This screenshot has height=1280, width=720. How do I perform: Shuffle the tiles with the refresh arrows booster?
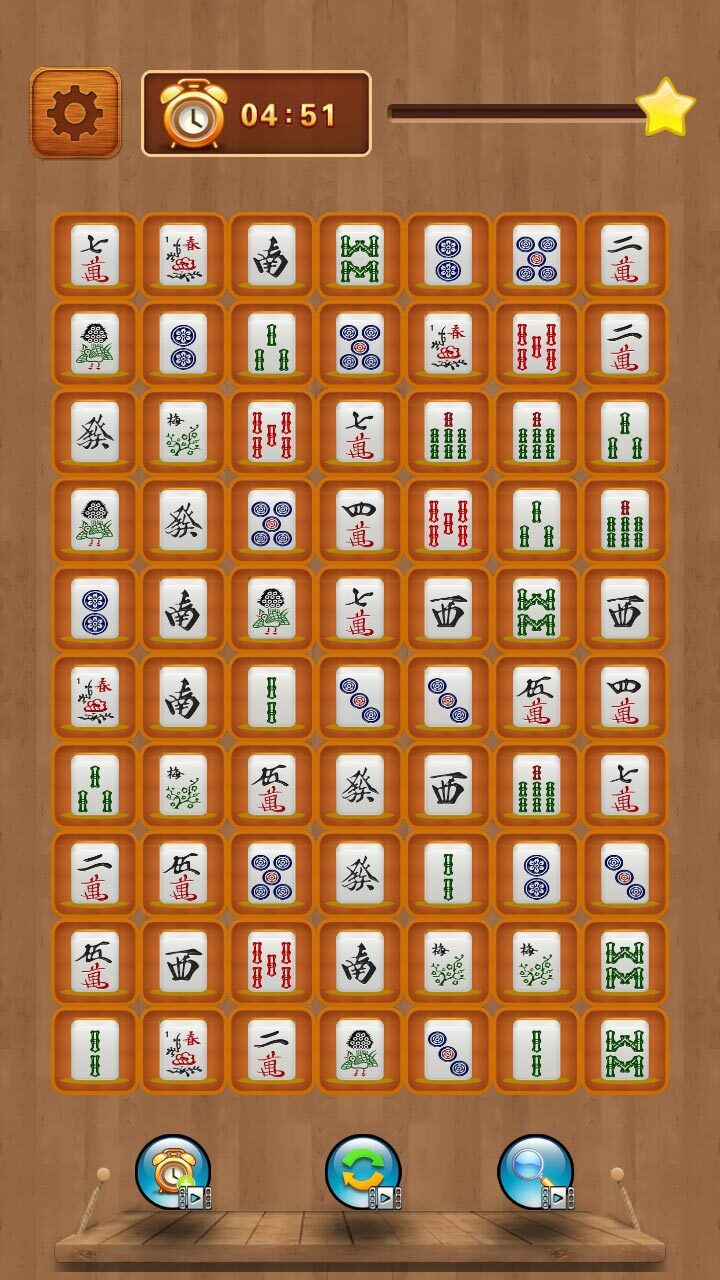point(363,1172)
